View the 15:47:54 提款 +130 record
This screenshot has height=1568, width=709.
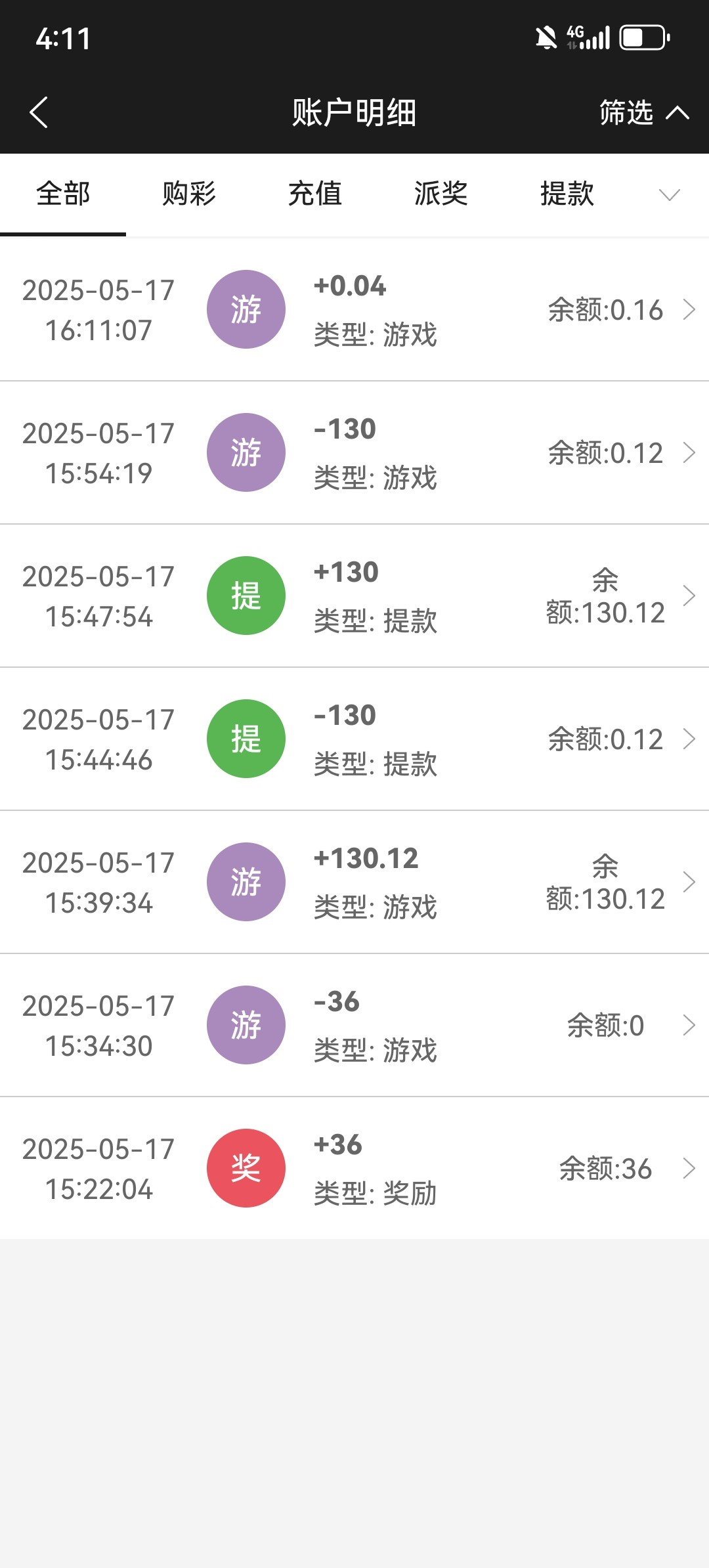(354, 596)
